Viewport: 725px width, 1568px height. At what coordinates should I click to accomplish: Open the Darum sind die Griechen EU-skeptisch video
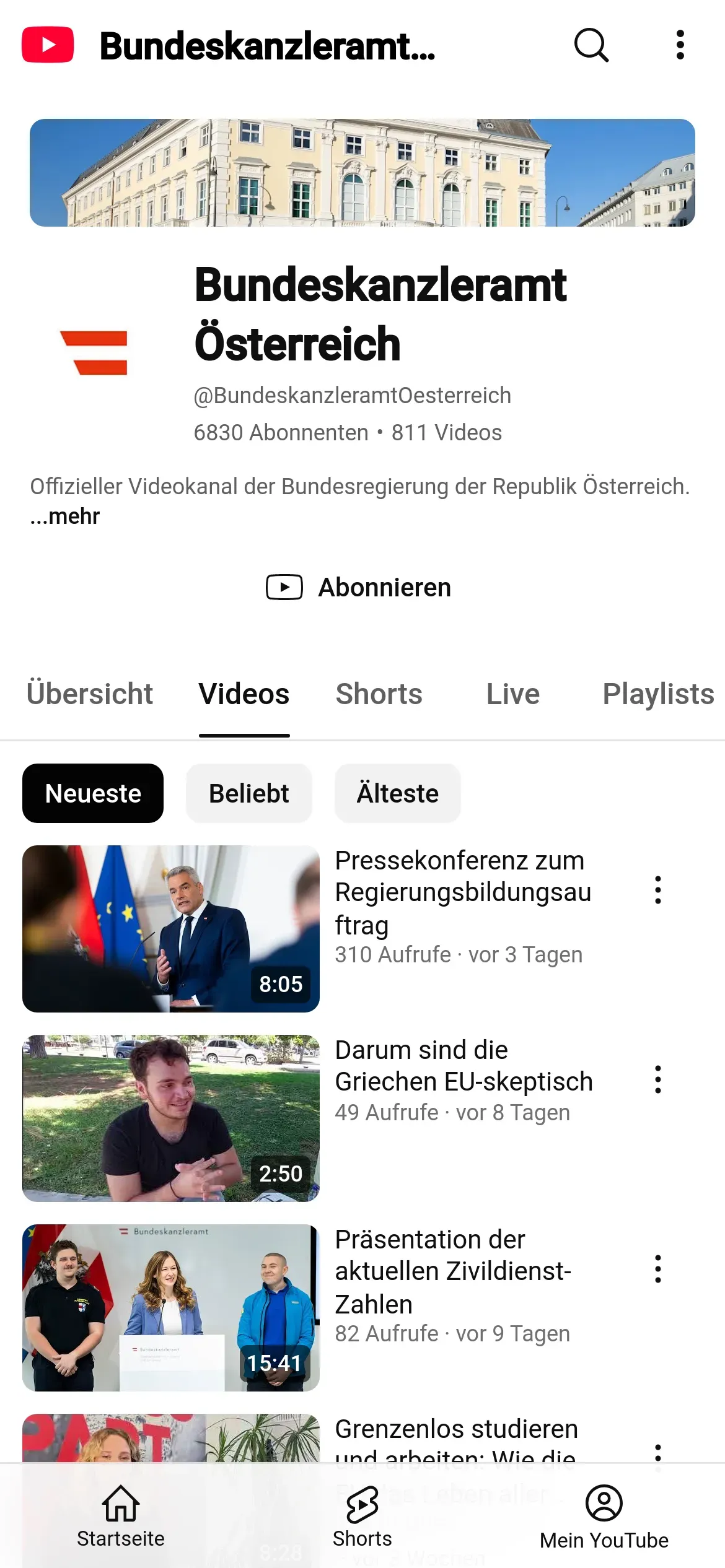click(171, 1118)
